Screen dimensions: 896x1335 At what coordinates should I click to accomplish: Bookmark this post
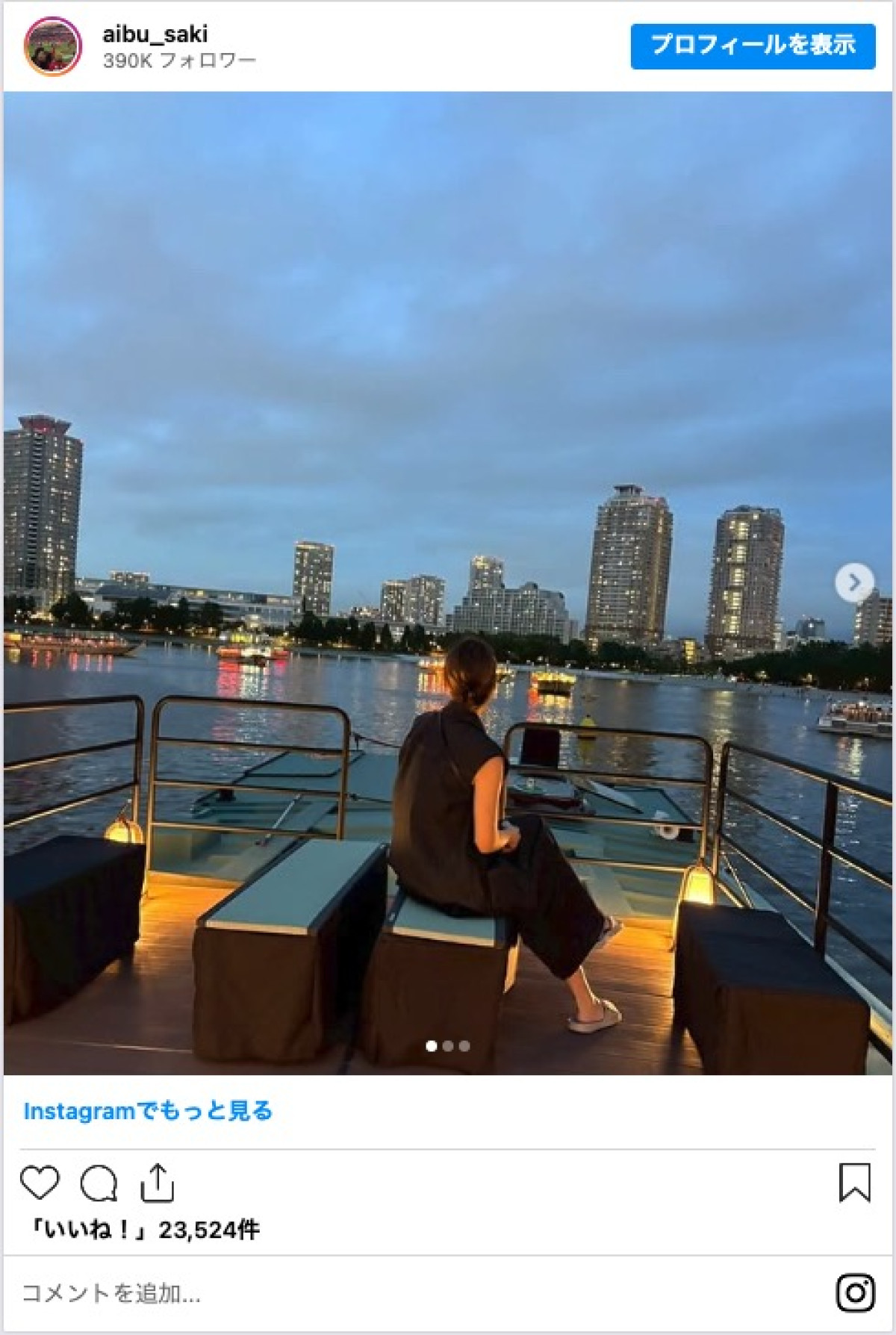pyautogui.click(x=854, y=1183)
